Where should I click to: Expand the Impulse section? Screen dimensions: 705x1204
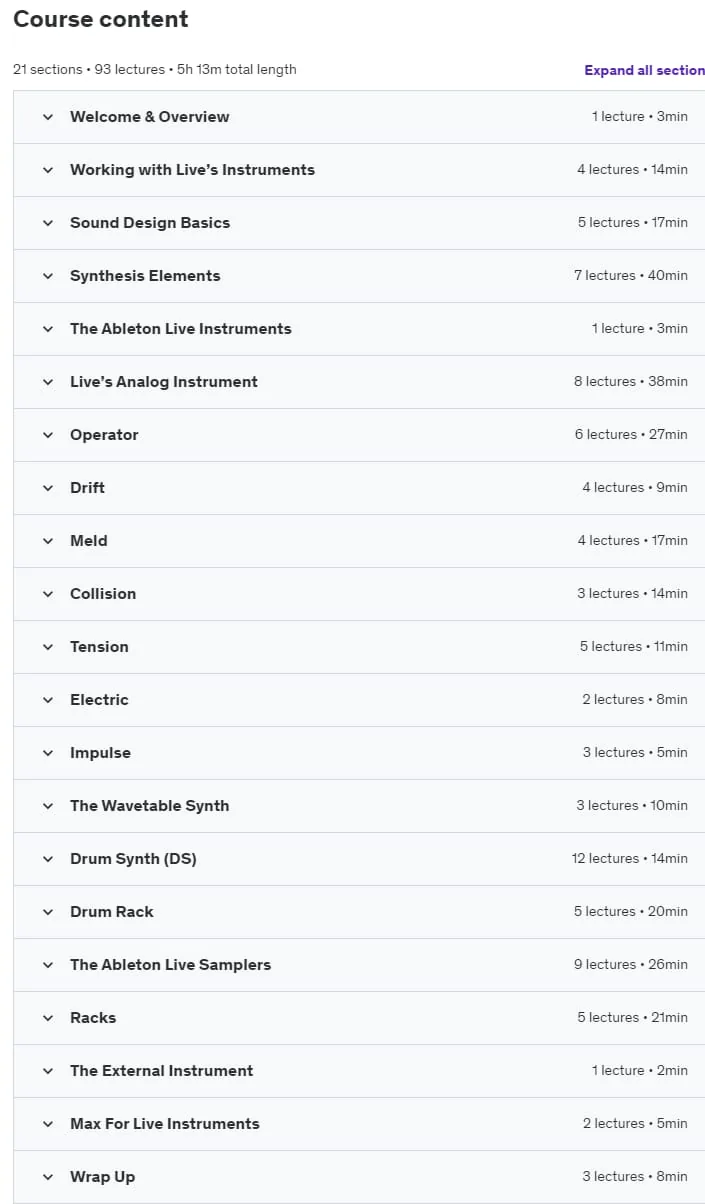pos(359,753)
